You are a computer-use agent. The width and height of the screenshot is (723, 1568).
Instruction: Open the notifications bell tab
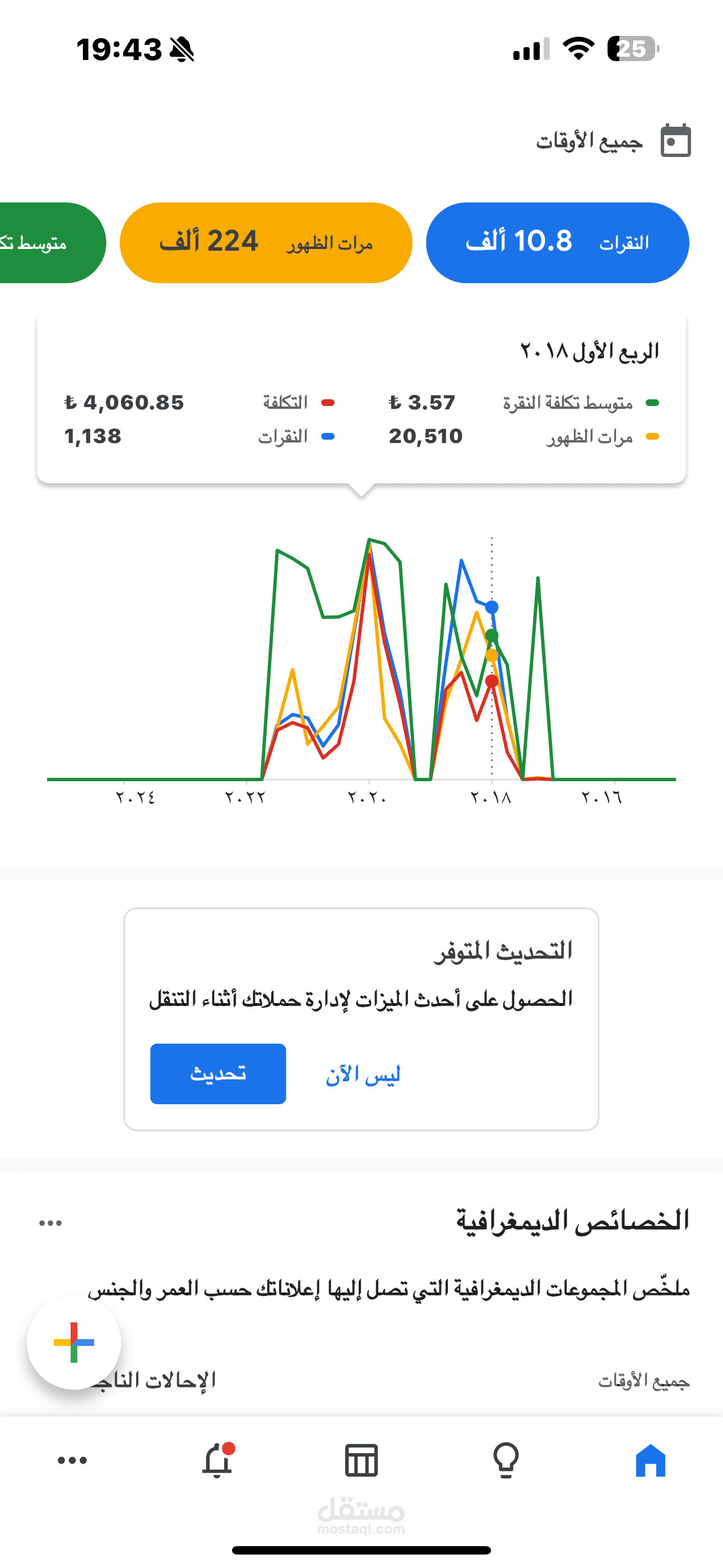218,1460
